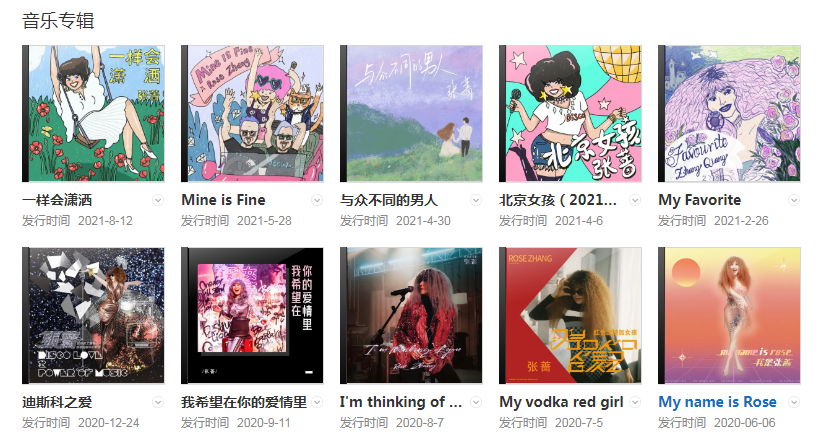Image resolution: width=819 pixels, height=441 pixels.
Task: Expand the dropdown arrow beside 迪斯科之爱
Action: tap(158, 402)
